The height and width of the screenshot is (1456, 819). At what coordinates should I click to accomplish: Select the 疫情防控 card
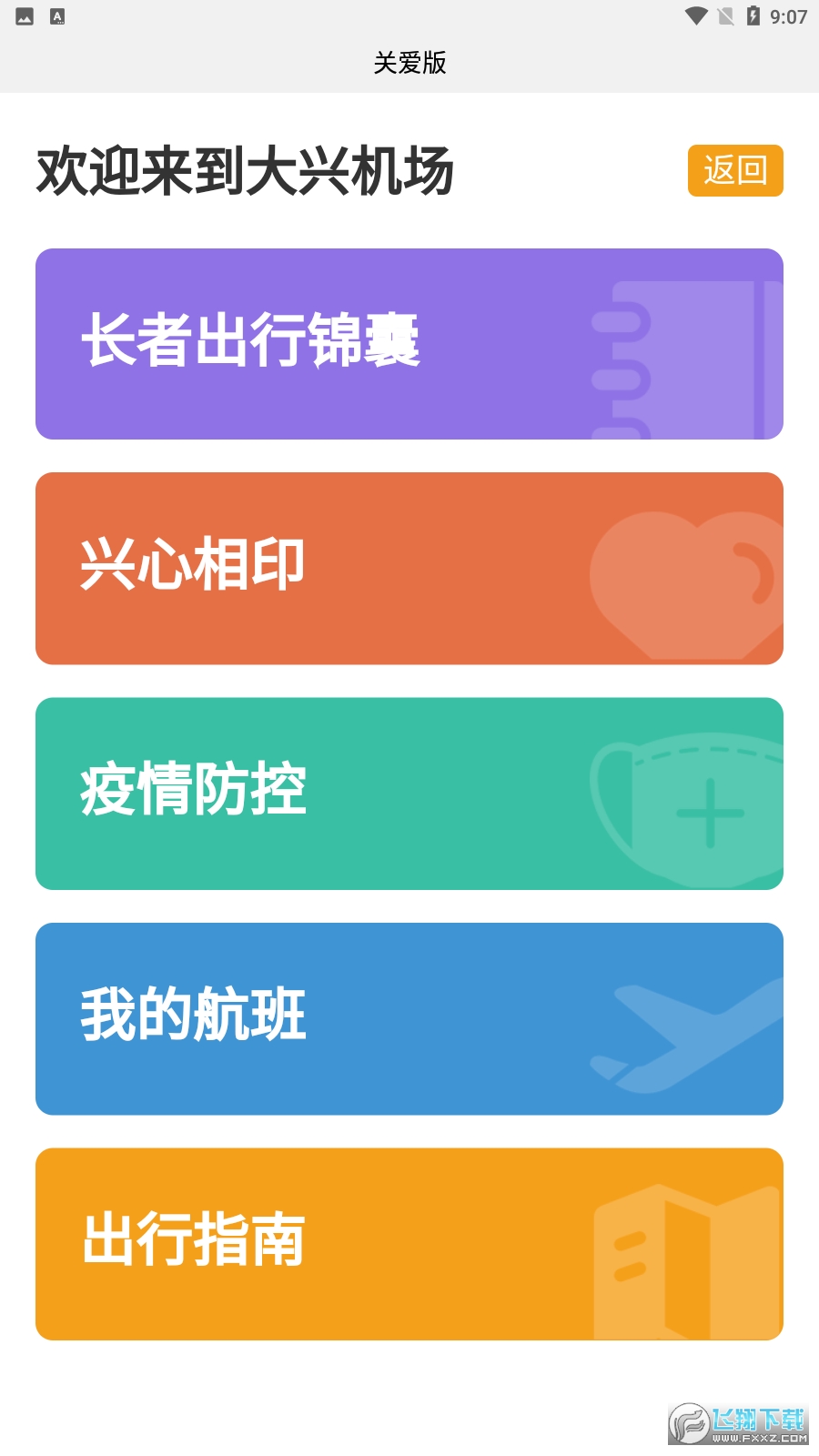tap(409, 794)
